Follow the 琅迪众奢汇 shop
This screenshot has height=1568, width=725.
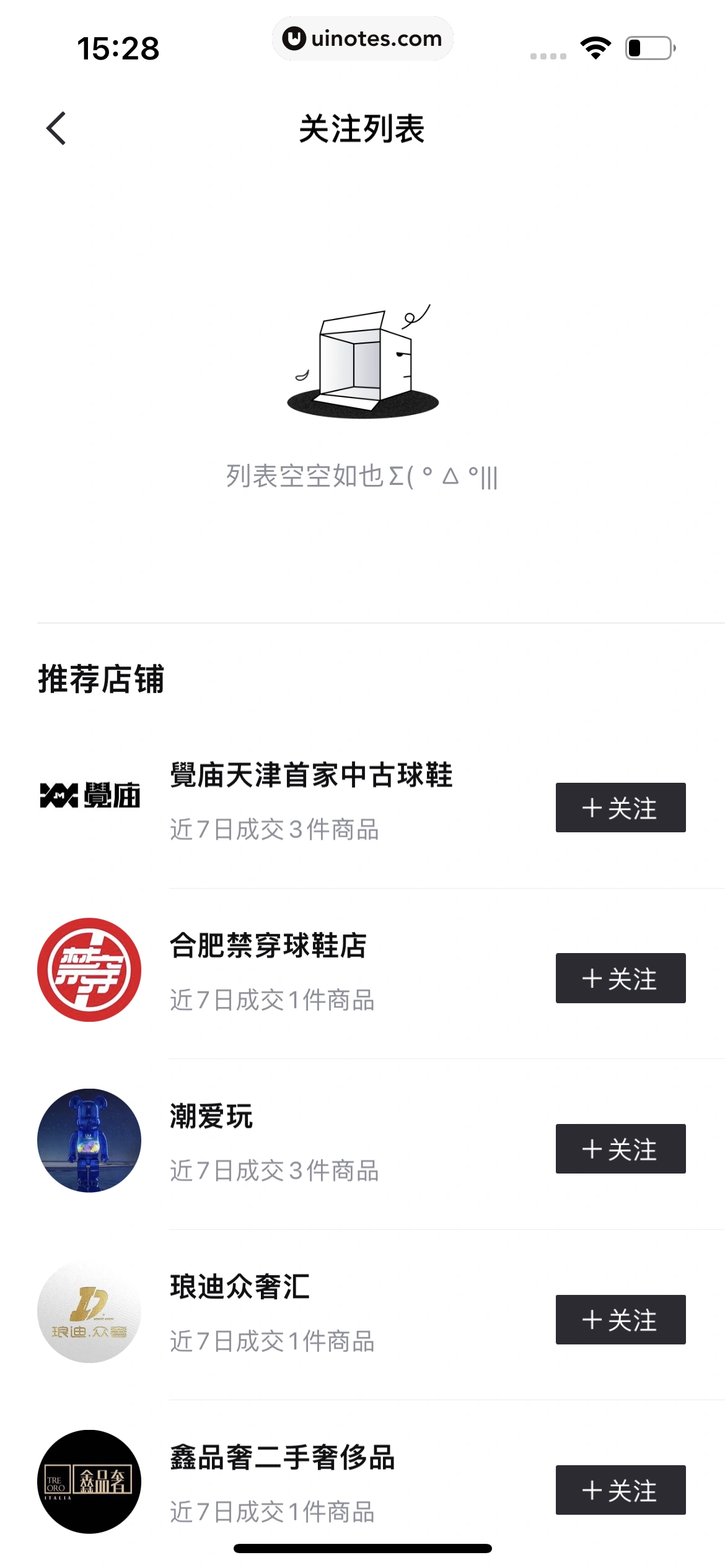[620, 1320]
